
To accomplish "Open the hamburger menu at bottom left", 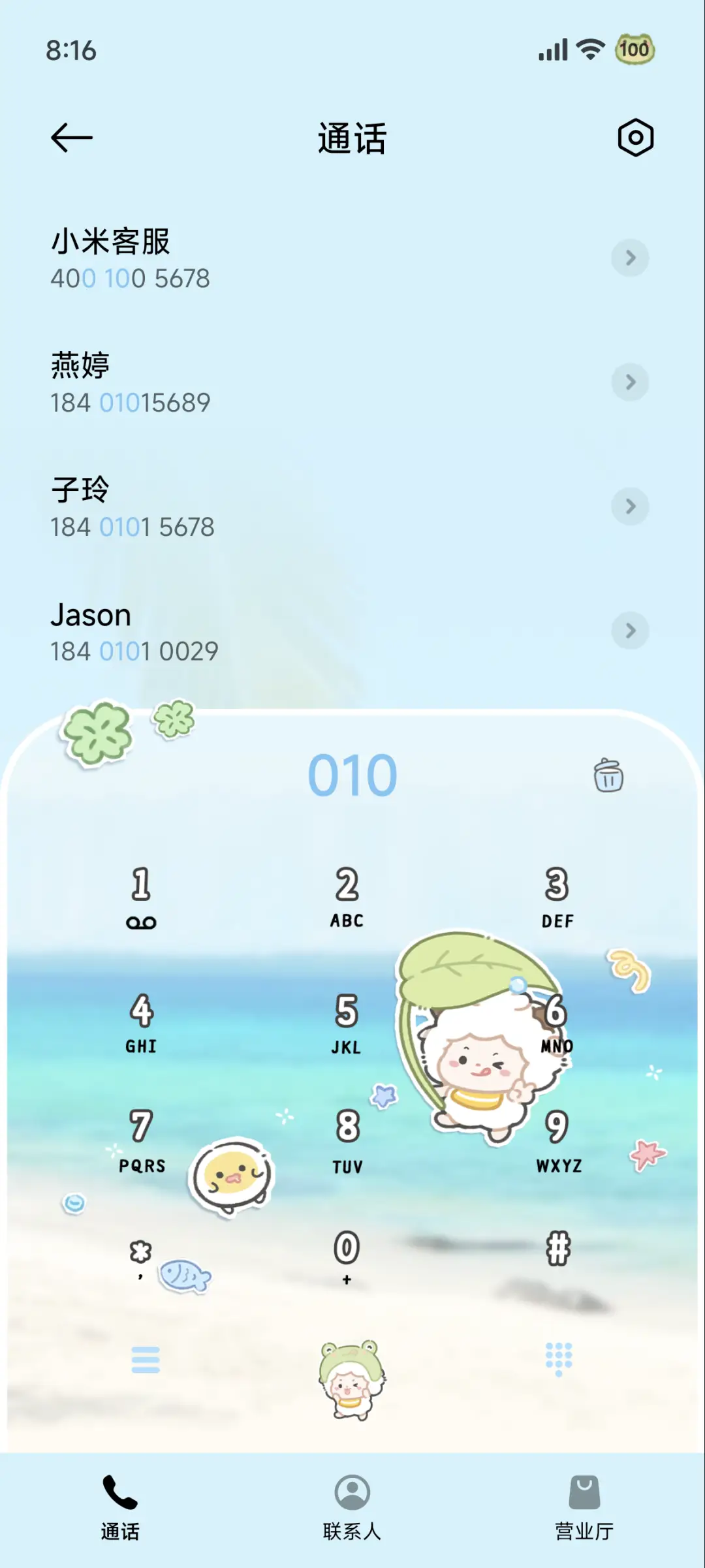I will 145,1361.
